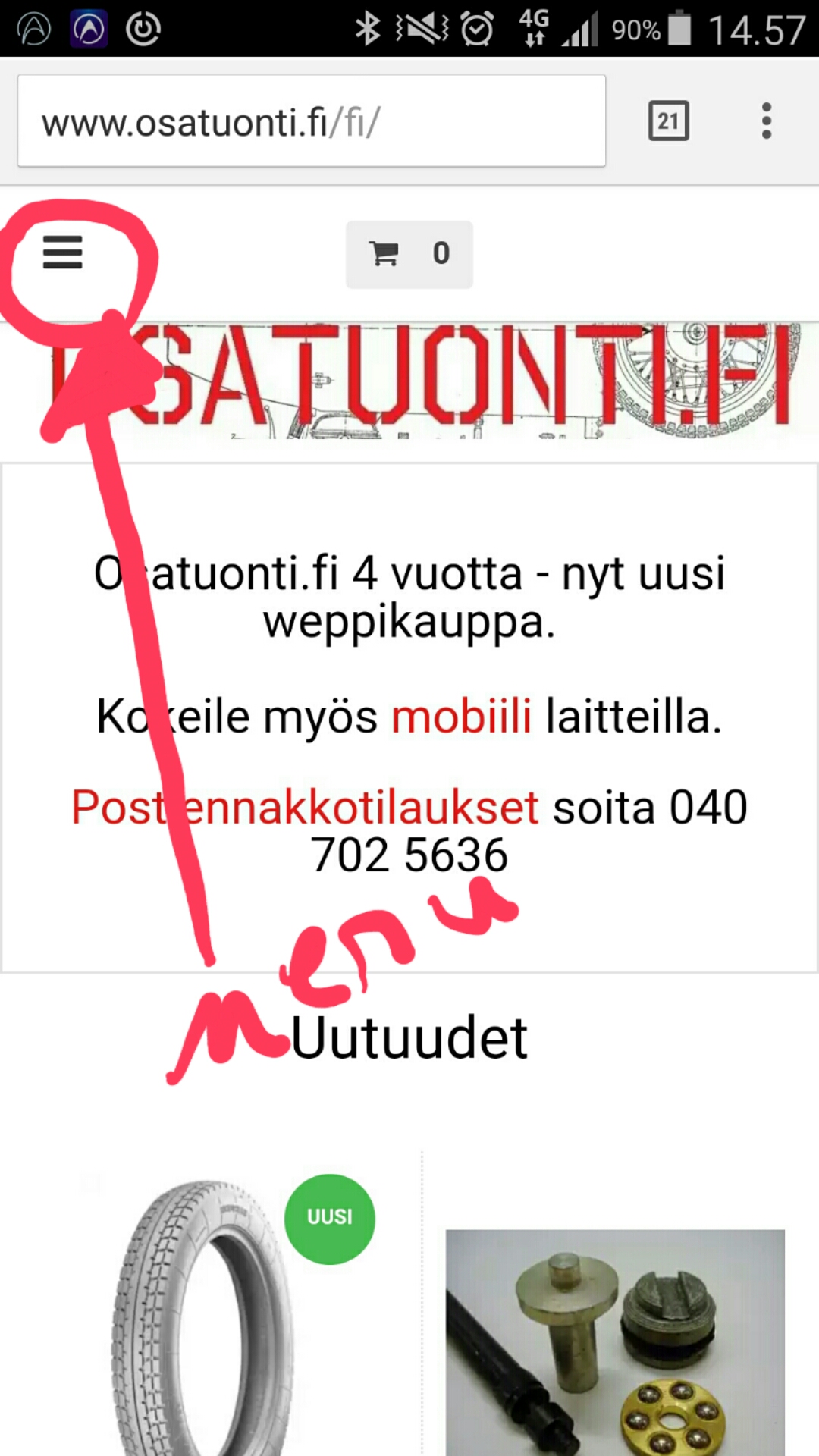Image resolution: width=819 pixels, height=1456 pixels.
Task: Tap the Osatuonti.fi banner logo
Action: 409,381
